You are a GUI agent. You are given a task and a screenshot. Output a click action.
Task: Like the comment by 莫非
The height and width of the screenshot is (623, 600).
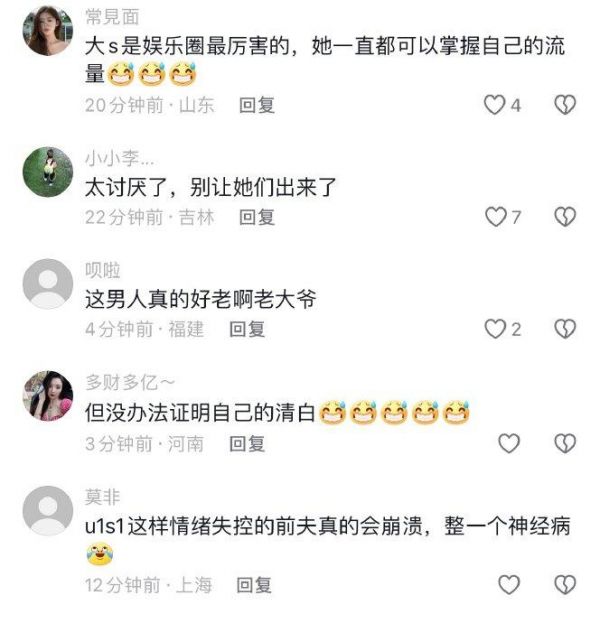[509, 585]
